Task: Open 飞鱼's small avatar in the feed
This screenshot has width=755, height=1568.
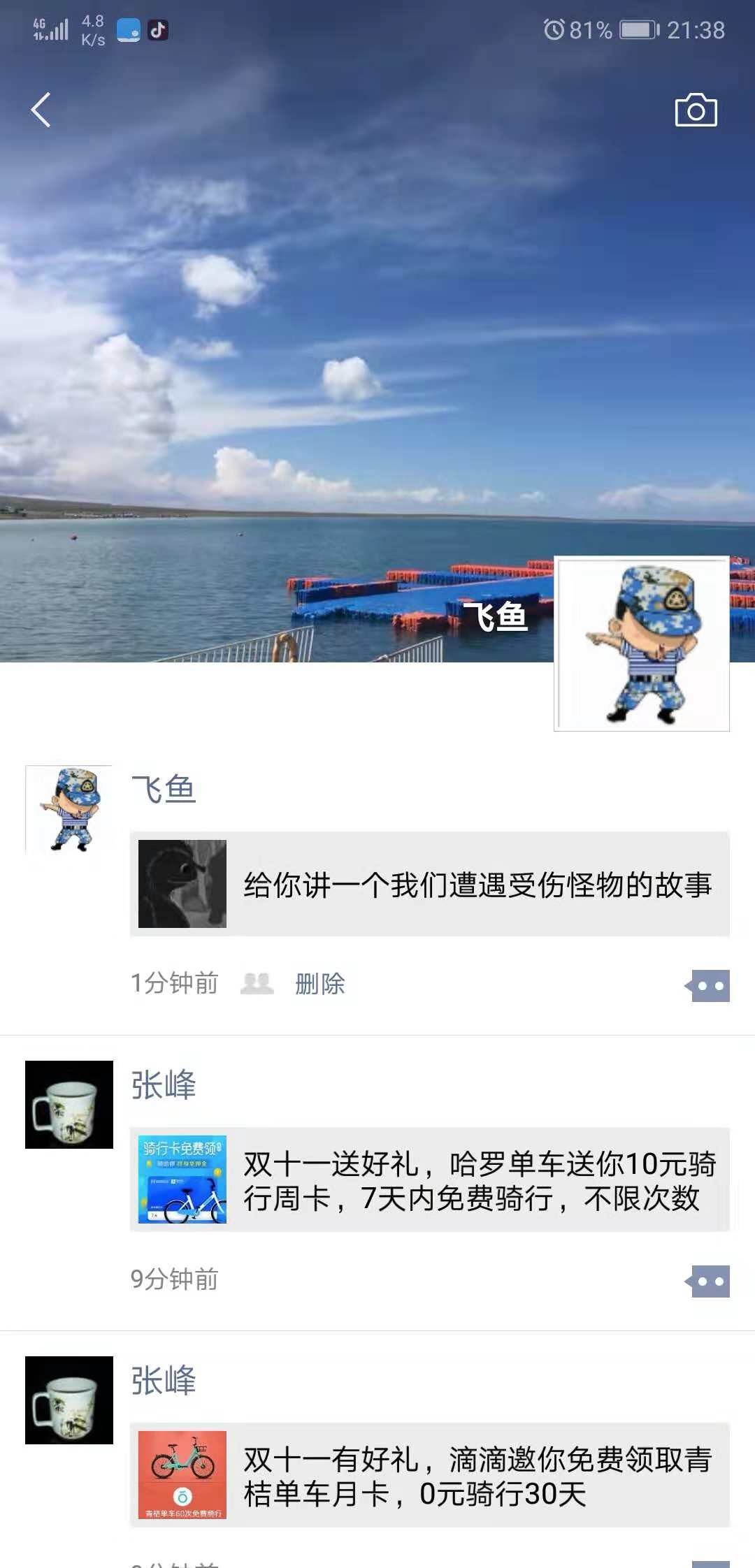Action: pyautogui.click(x=69, y=809)
